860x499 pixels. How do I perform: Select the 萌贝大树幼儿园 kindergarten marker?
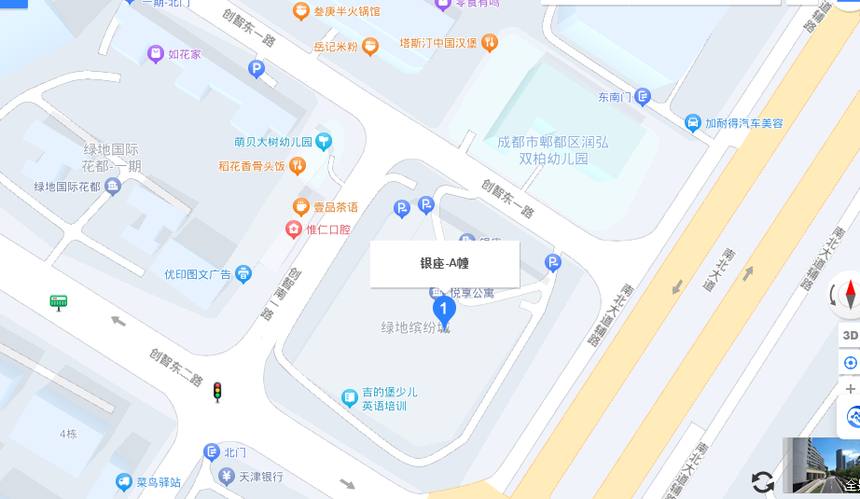[x=323, y=142]
